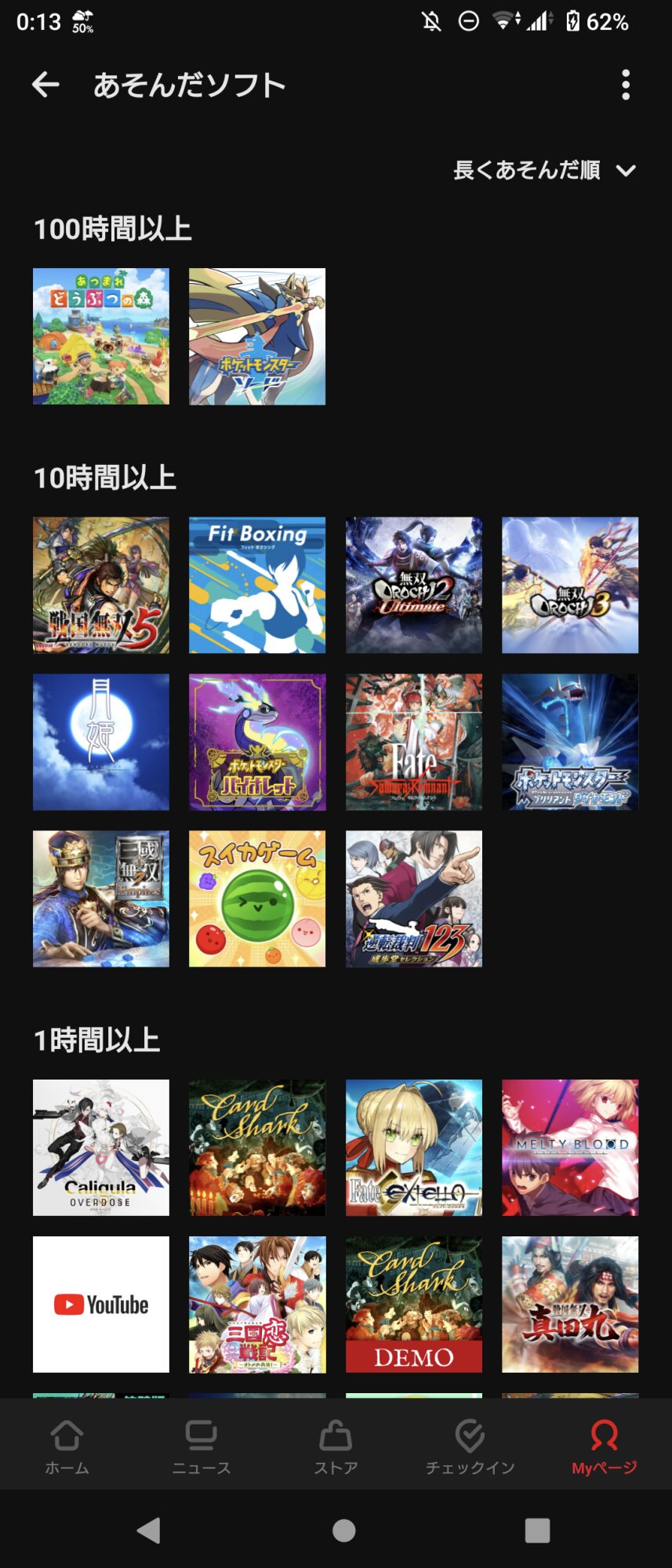Open the ポケットモンスター ソード tile

click(x=257, y=336)
